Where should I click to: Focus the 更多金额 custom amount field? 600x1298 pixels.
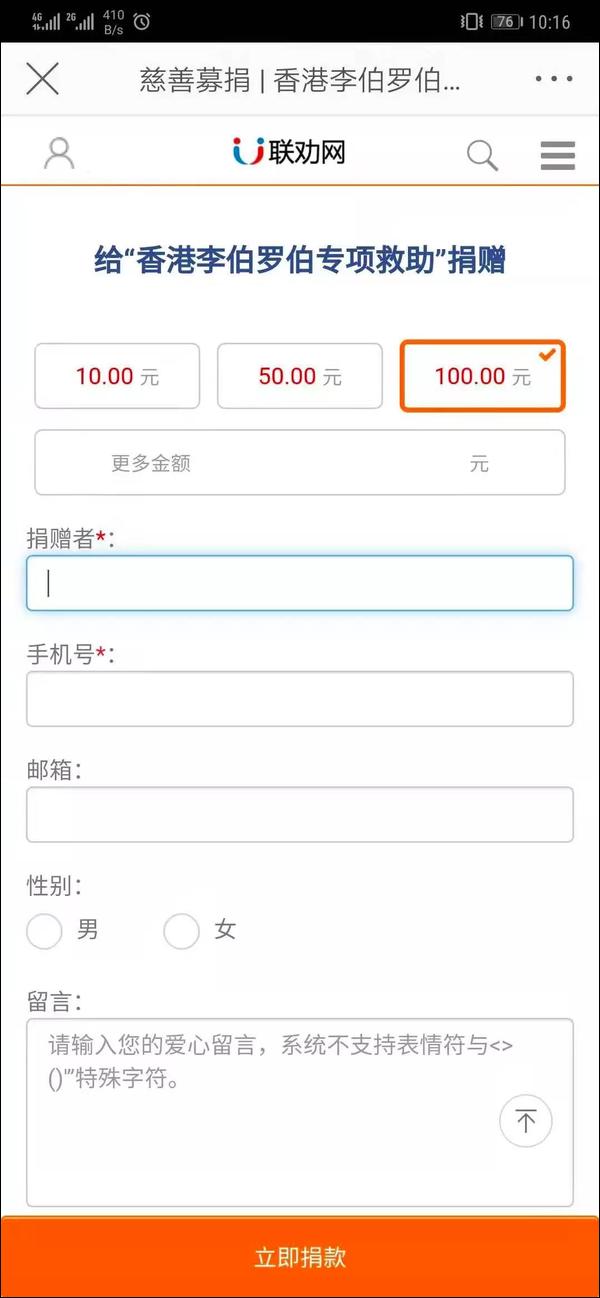coord(300,463)
